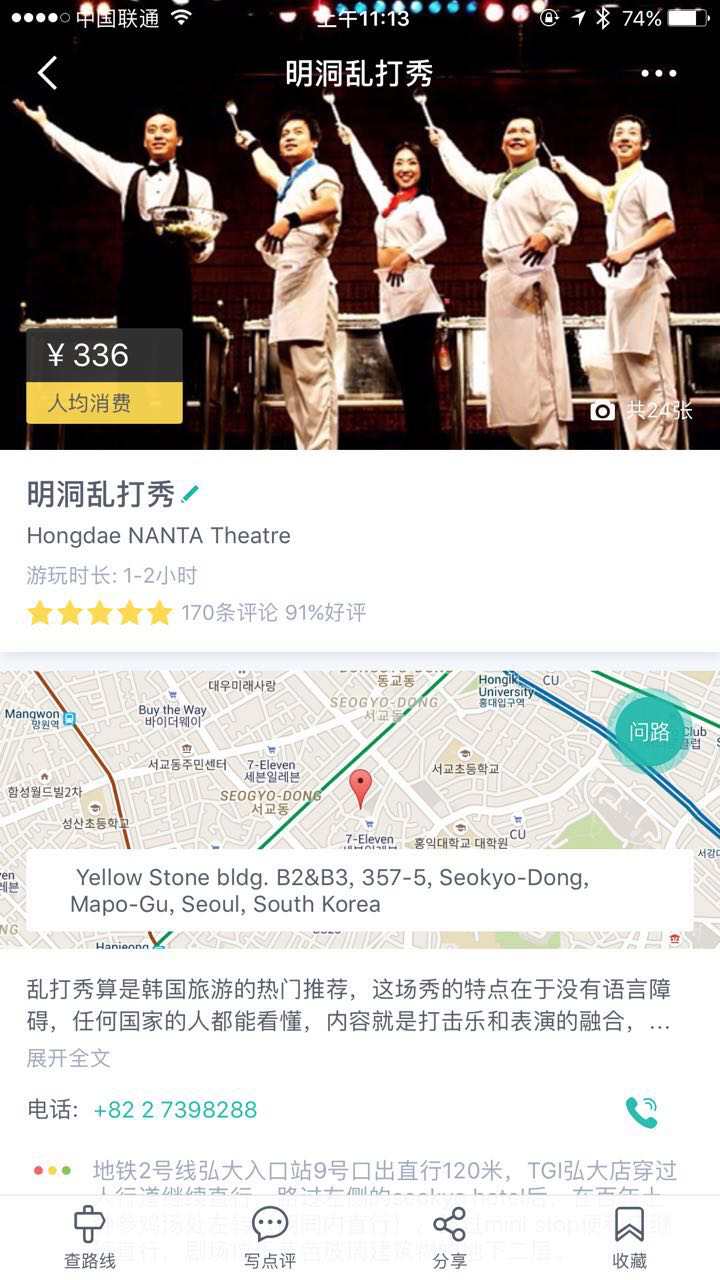This screenshot has height=1280, width=720.
Task: Bookmark this place with 收藏
Action: pos(629,1238)
